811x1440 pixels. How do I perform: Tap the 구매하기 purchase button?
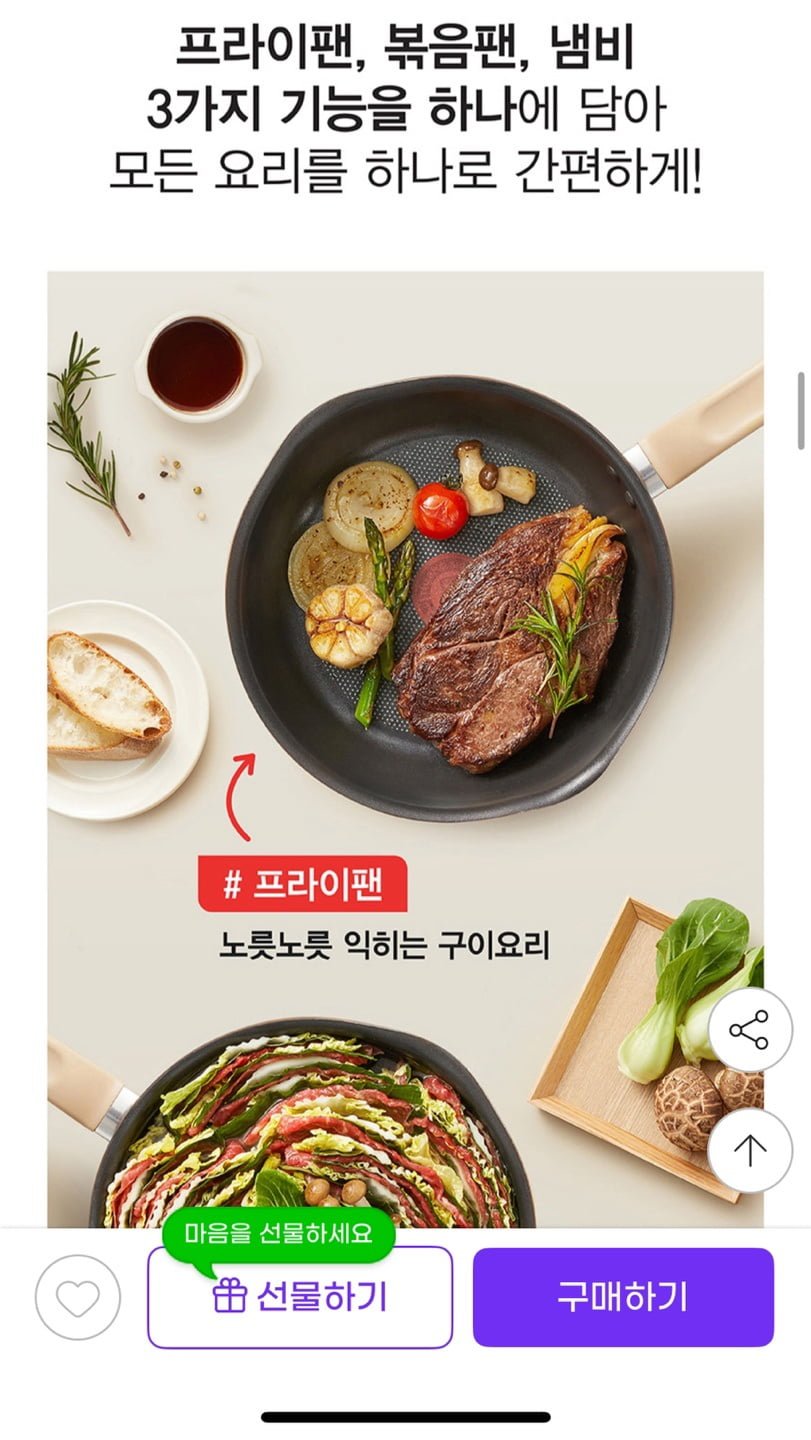623,1298
